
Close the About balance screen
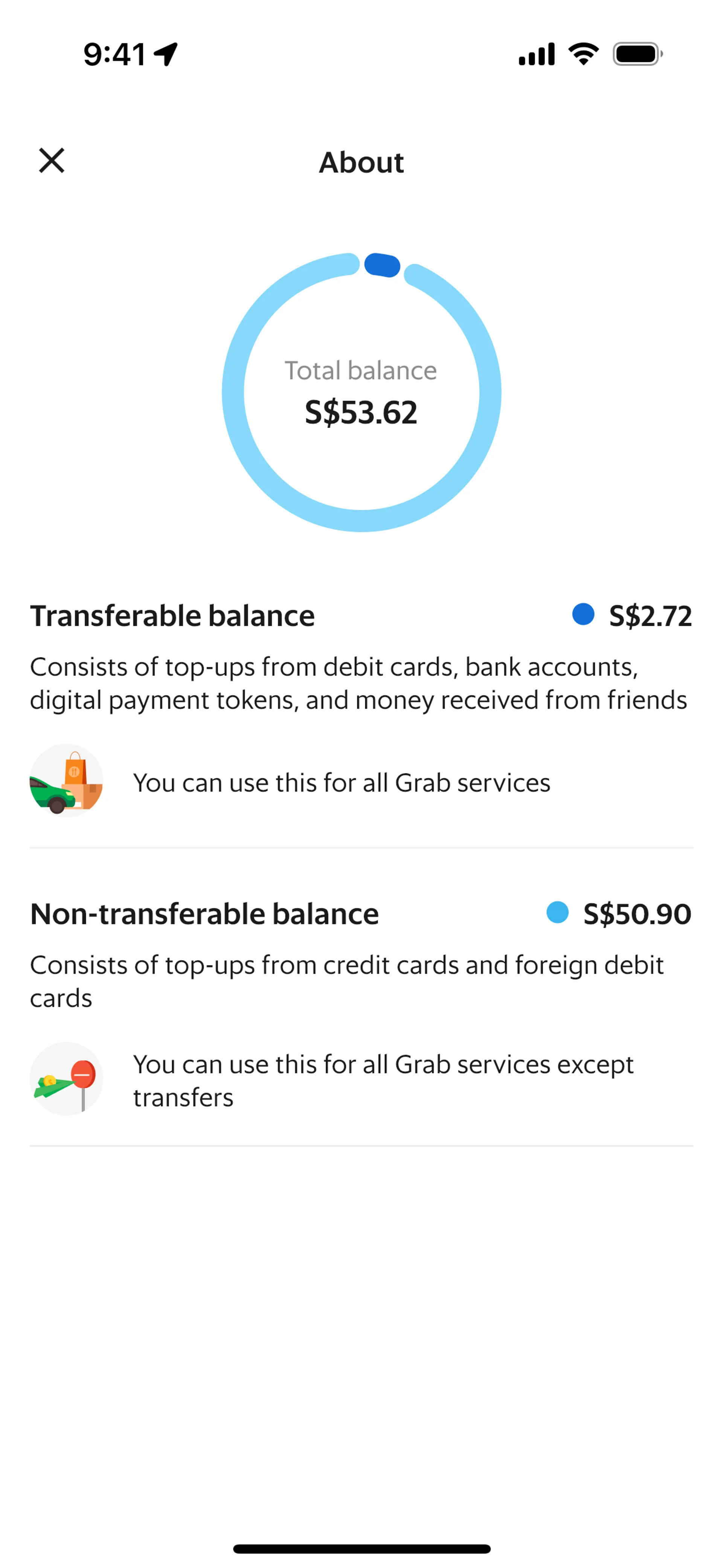pyautogui.click(x=52, y=161)
